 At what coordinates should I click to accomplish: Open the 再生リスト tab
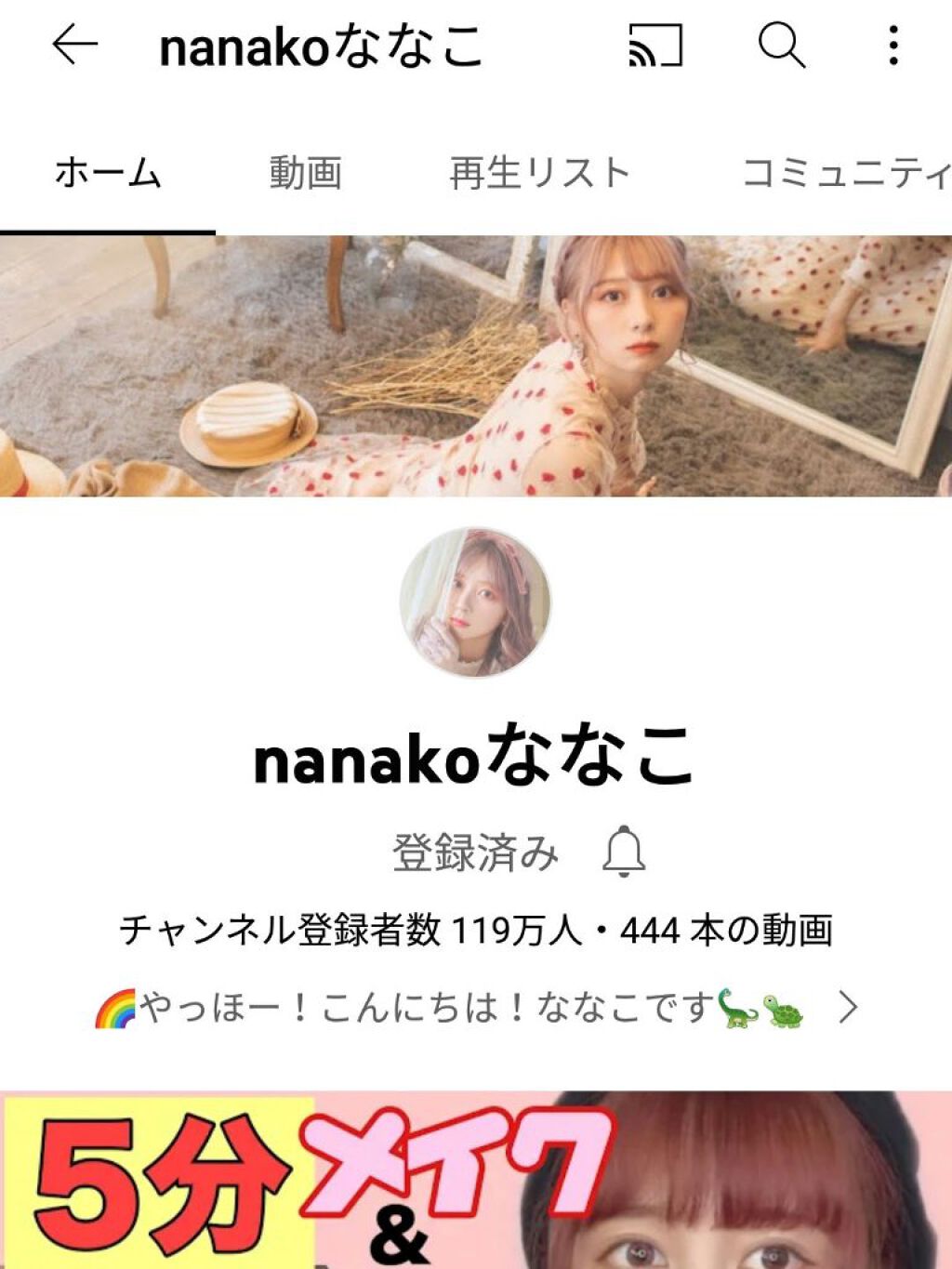[x=539, y=173]
